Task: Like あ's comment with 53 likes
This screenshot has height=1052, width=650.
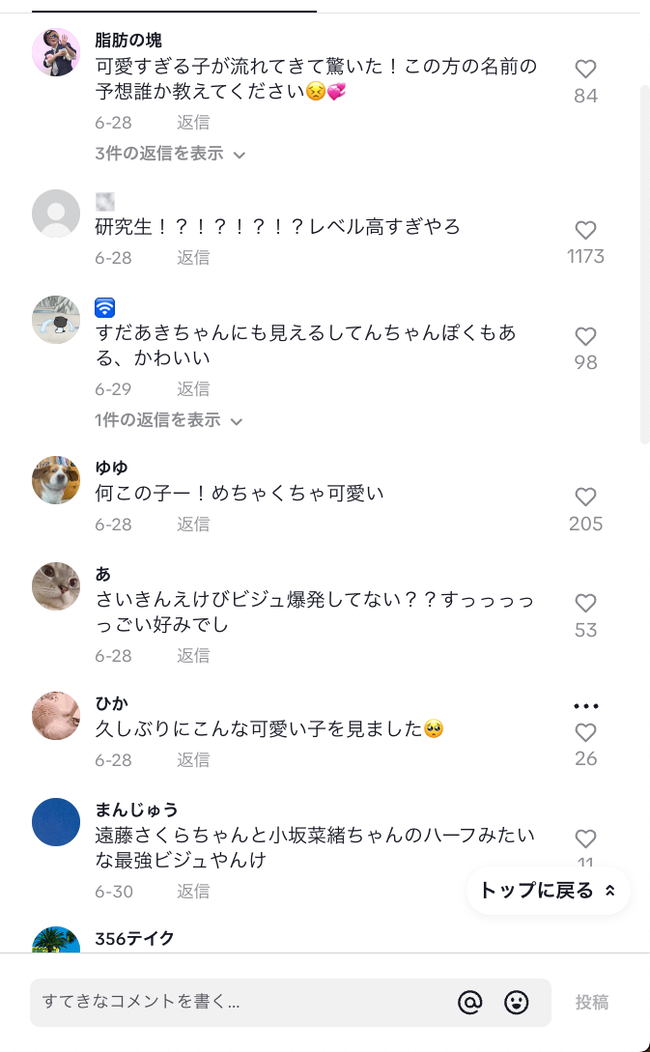Action: (x=586, y=602)
